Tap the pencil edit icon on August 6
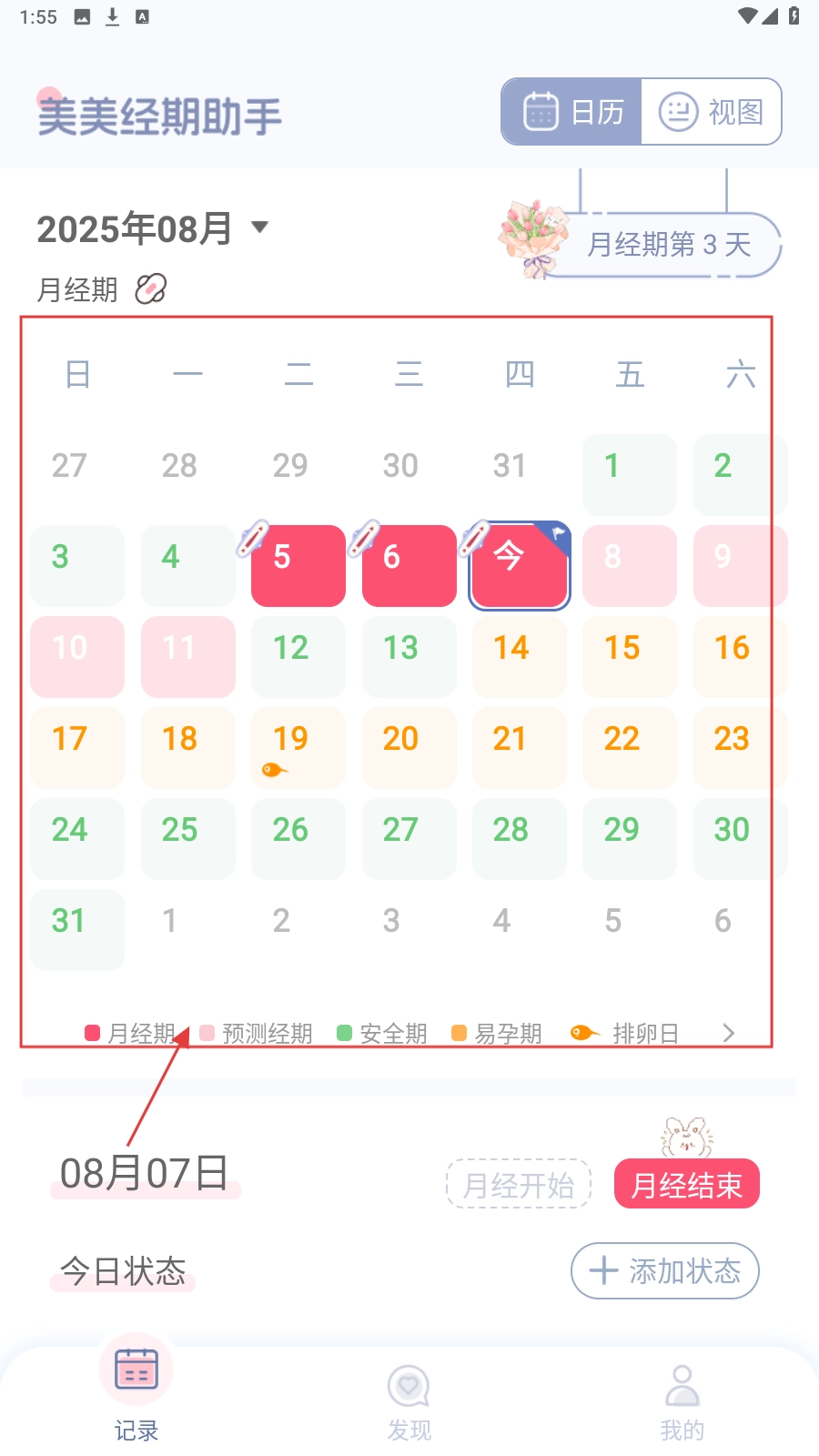The image size is (819, 1456). point(363,539)
